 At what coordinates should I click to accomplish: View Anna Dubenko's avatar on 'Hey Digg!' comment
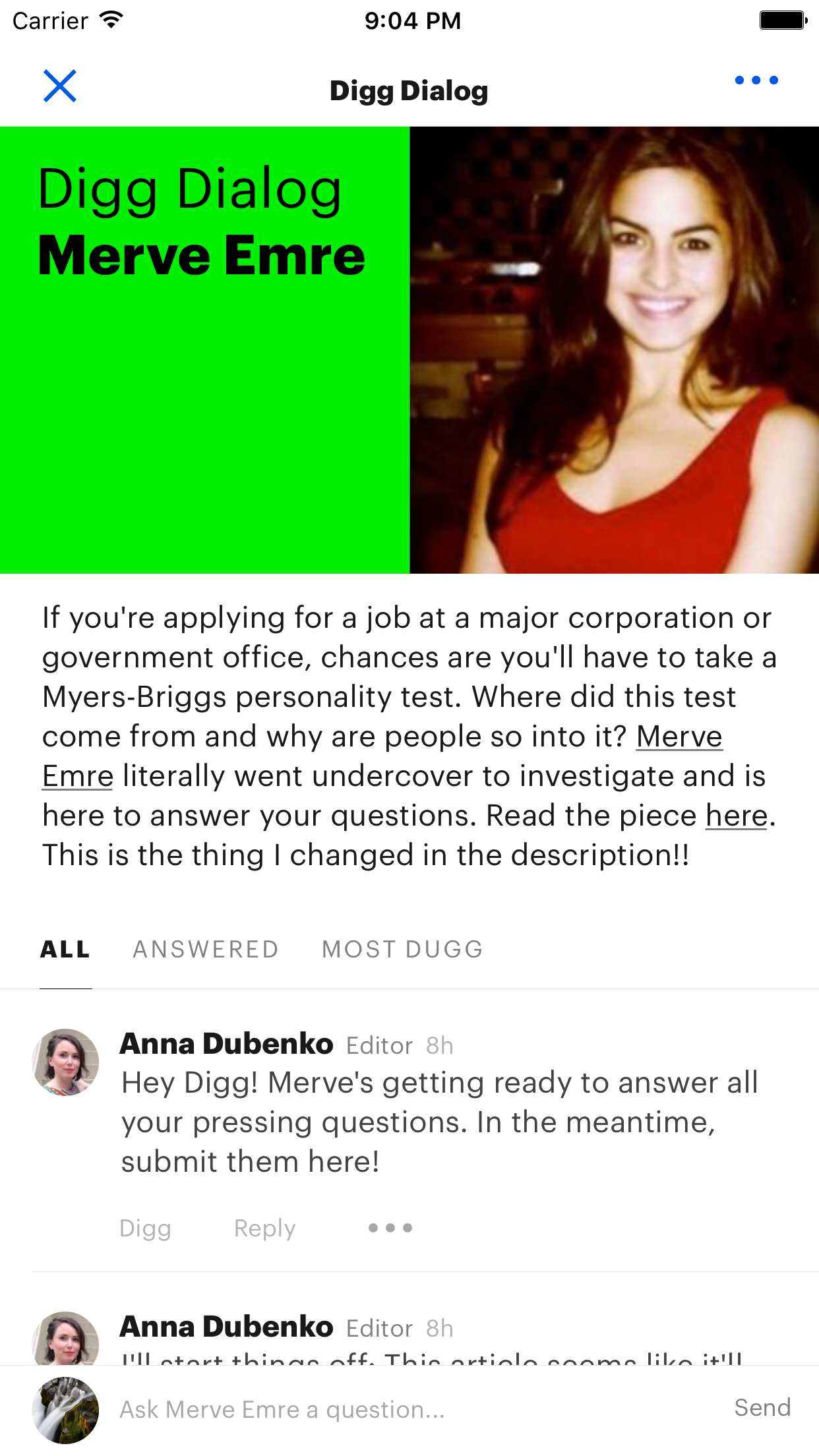(x=65, y=1062)
